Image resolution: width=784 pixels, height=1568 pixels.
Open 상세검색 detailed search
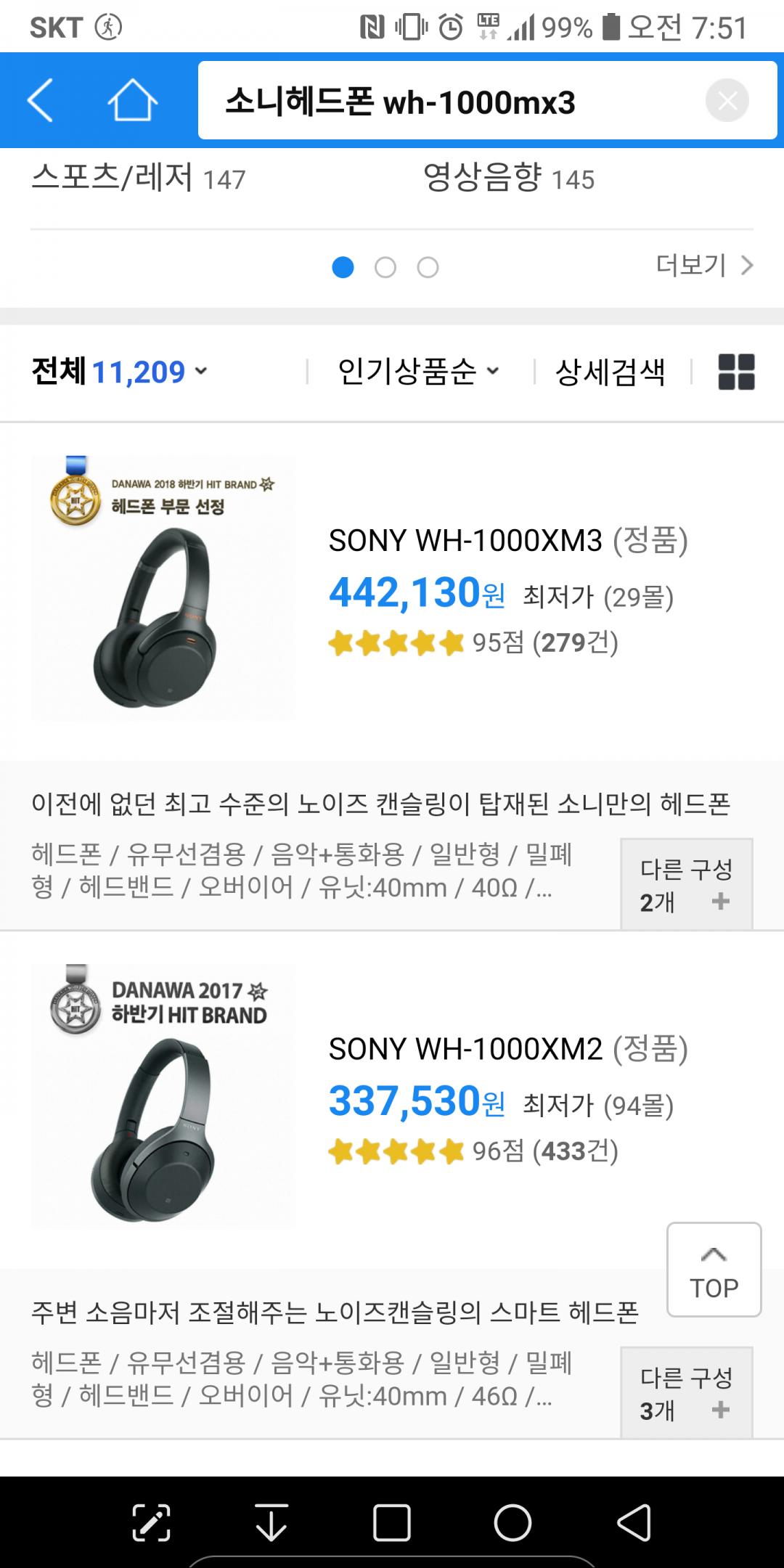(x=610, y=372)
